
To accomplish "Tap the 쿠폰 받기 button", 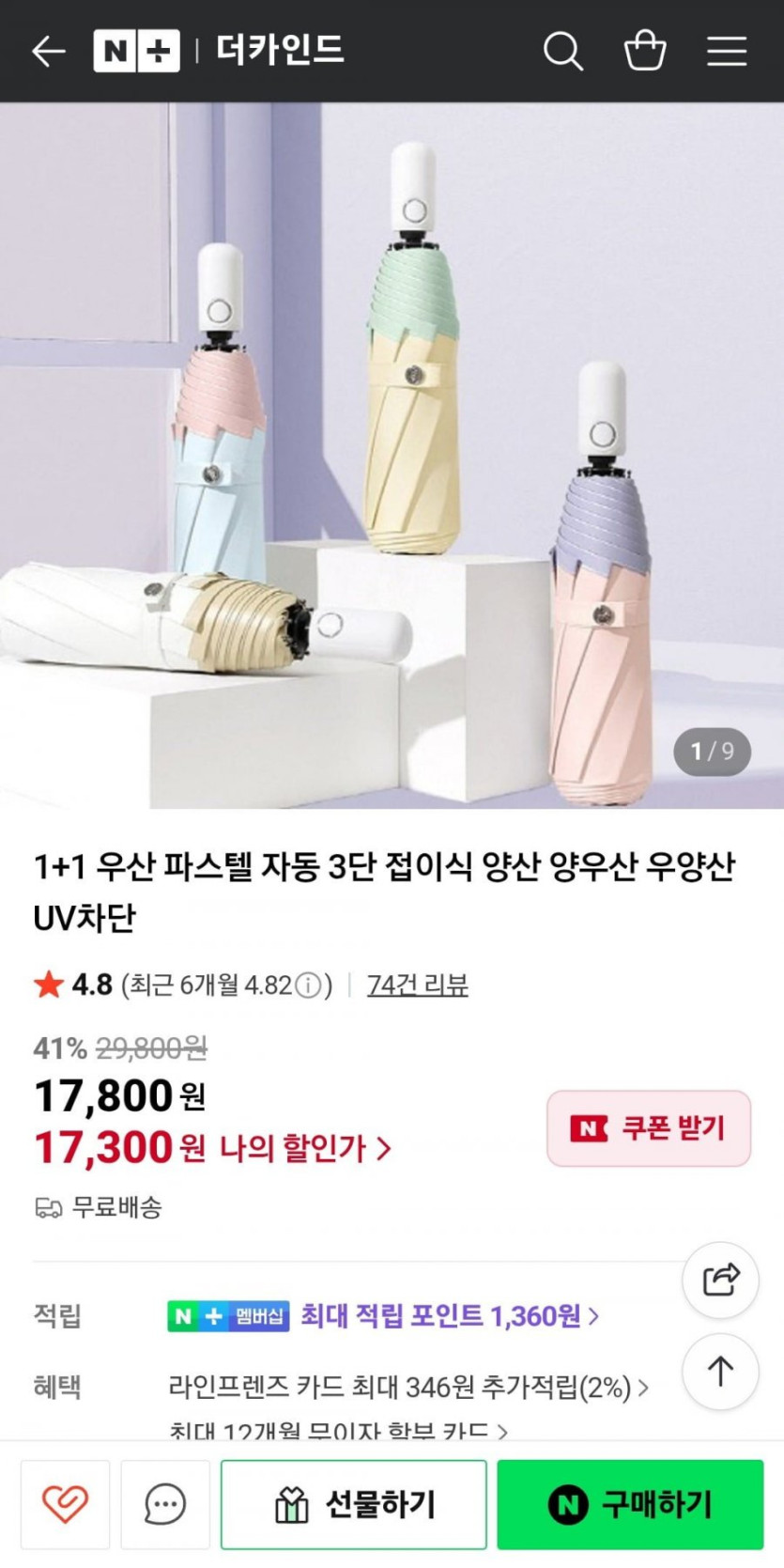I will click(x=648, y=1127).
